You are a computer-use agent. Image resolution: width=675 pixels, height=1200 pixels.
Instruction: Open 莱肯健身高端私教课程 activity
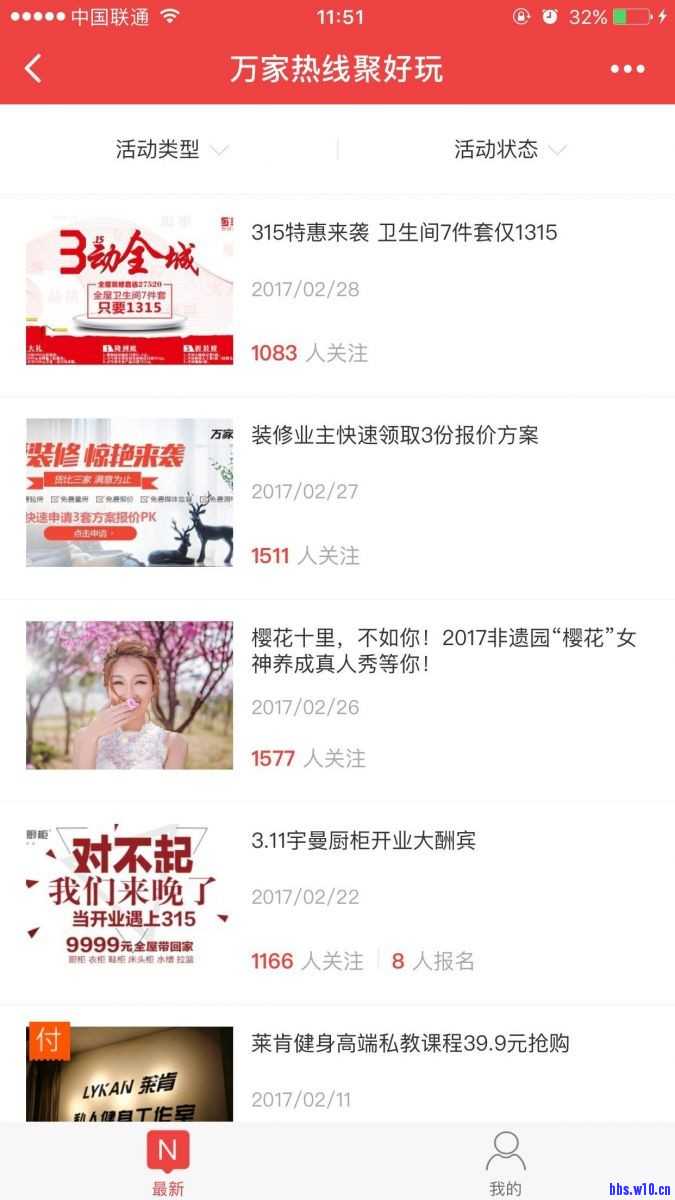[410, 1043]
